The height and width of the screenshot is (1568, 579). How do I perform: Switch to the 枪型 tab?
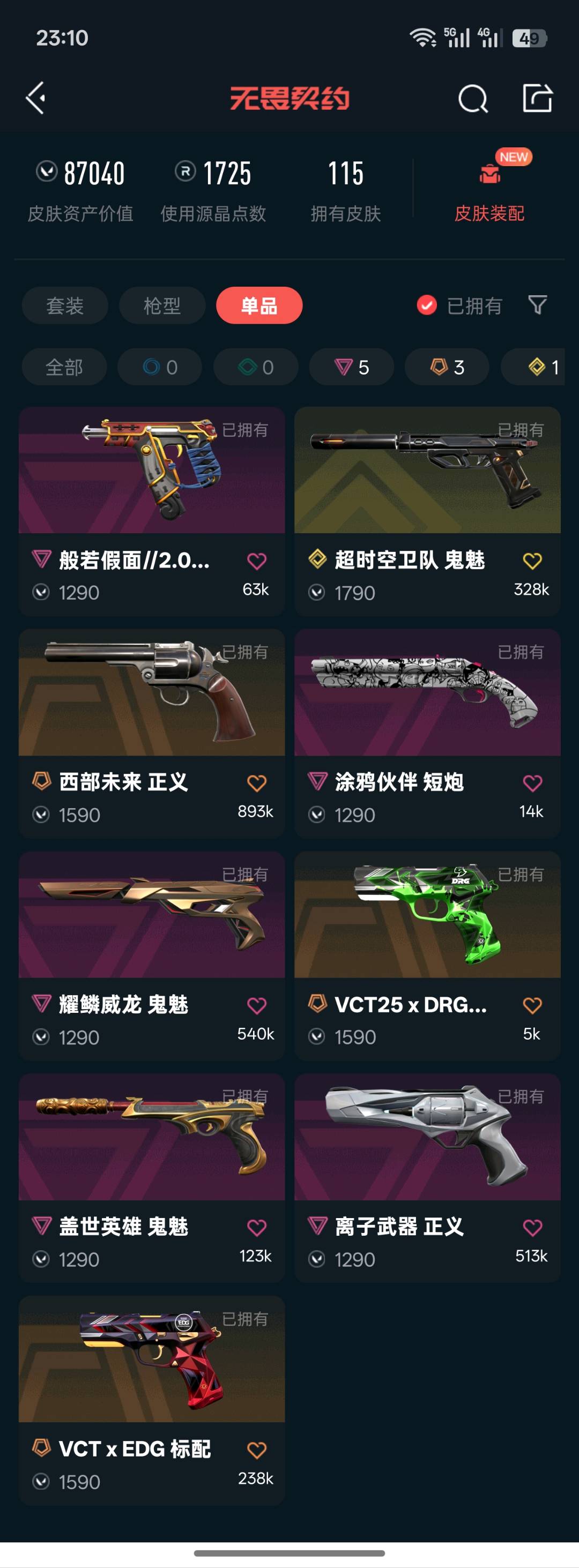(x=162, y=305)
